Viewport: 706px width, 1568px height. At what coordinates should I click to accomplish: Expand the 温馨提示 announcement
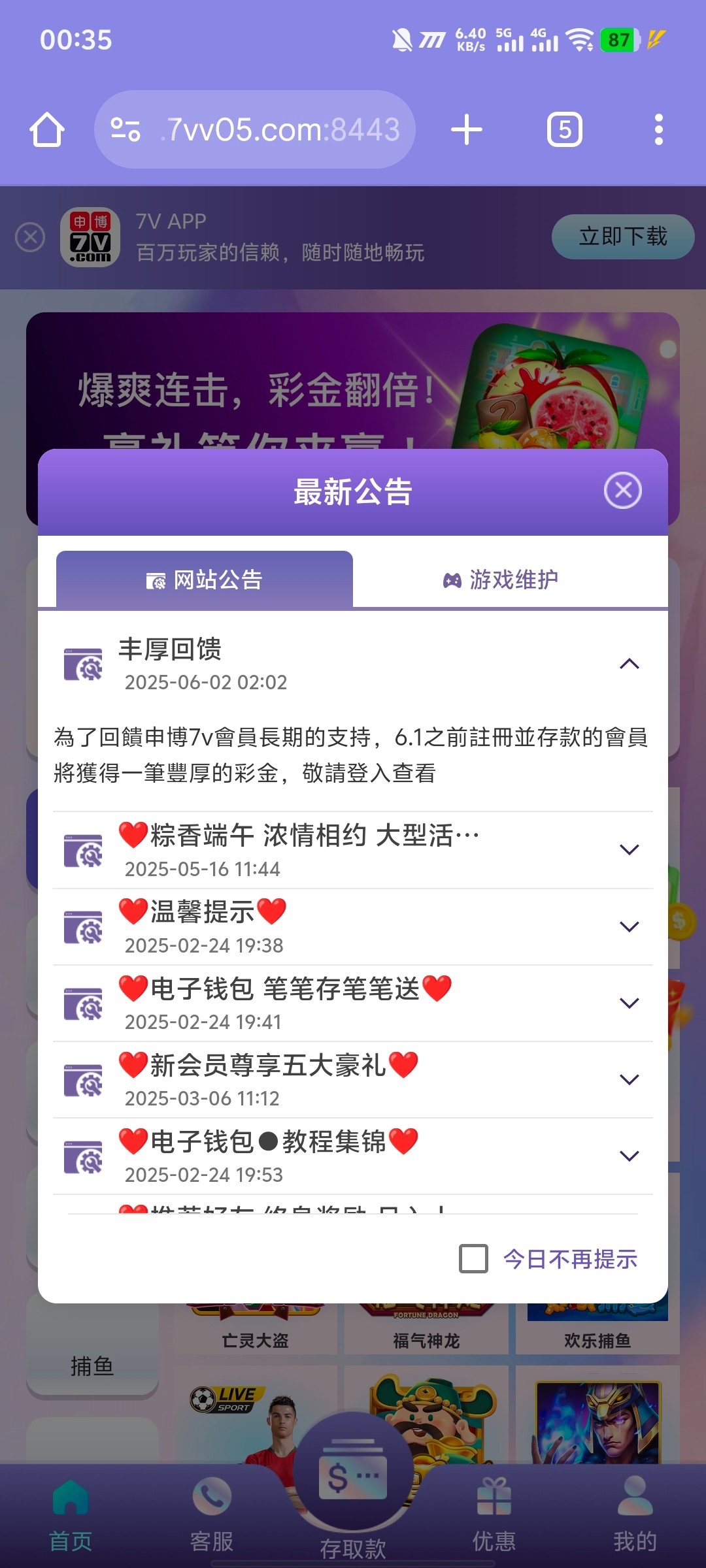tap(630, 925)
